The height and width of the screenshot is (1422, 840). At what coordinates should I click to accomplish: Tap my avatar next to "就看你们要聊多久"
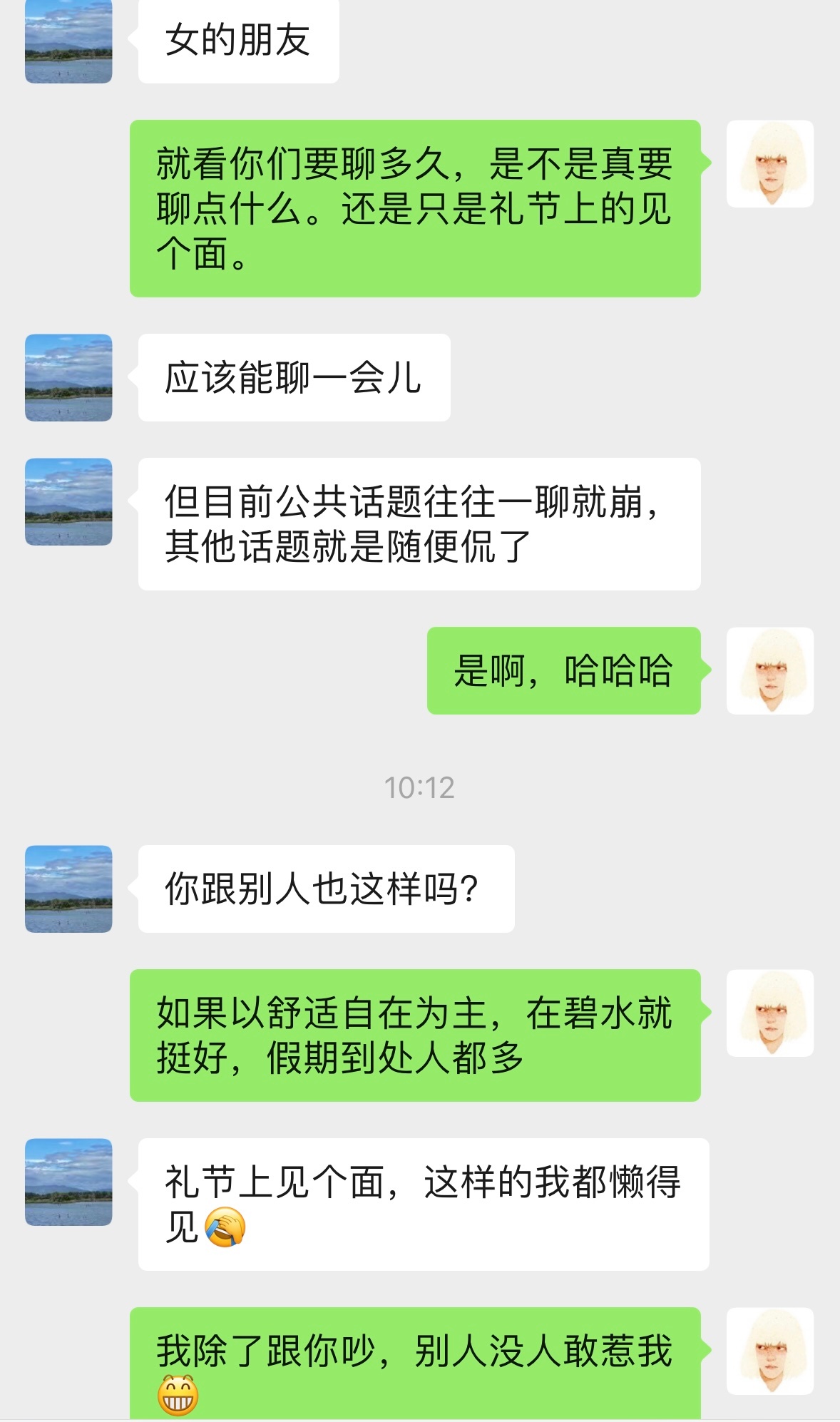[x=770, y=164]
